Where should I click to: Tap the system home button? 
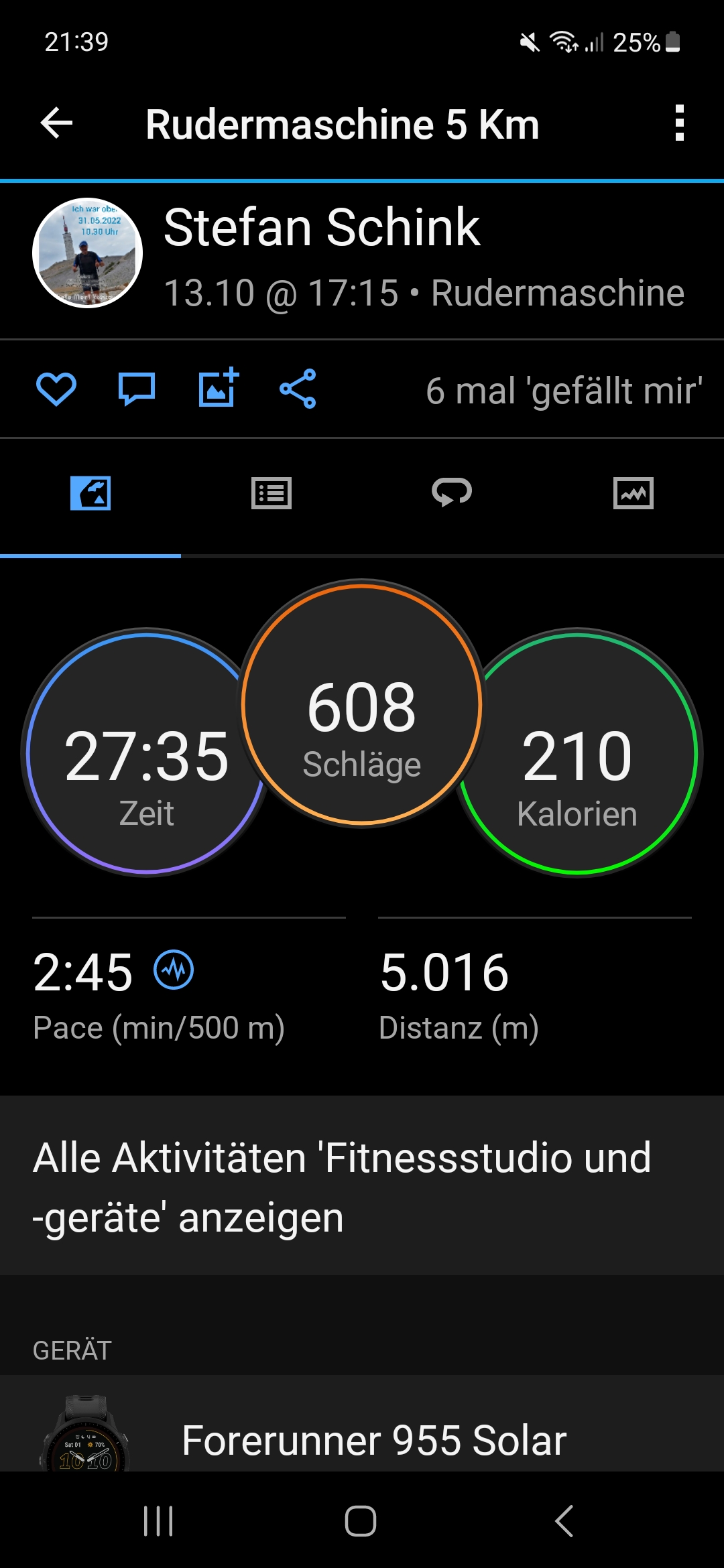tap(361, 1521)
